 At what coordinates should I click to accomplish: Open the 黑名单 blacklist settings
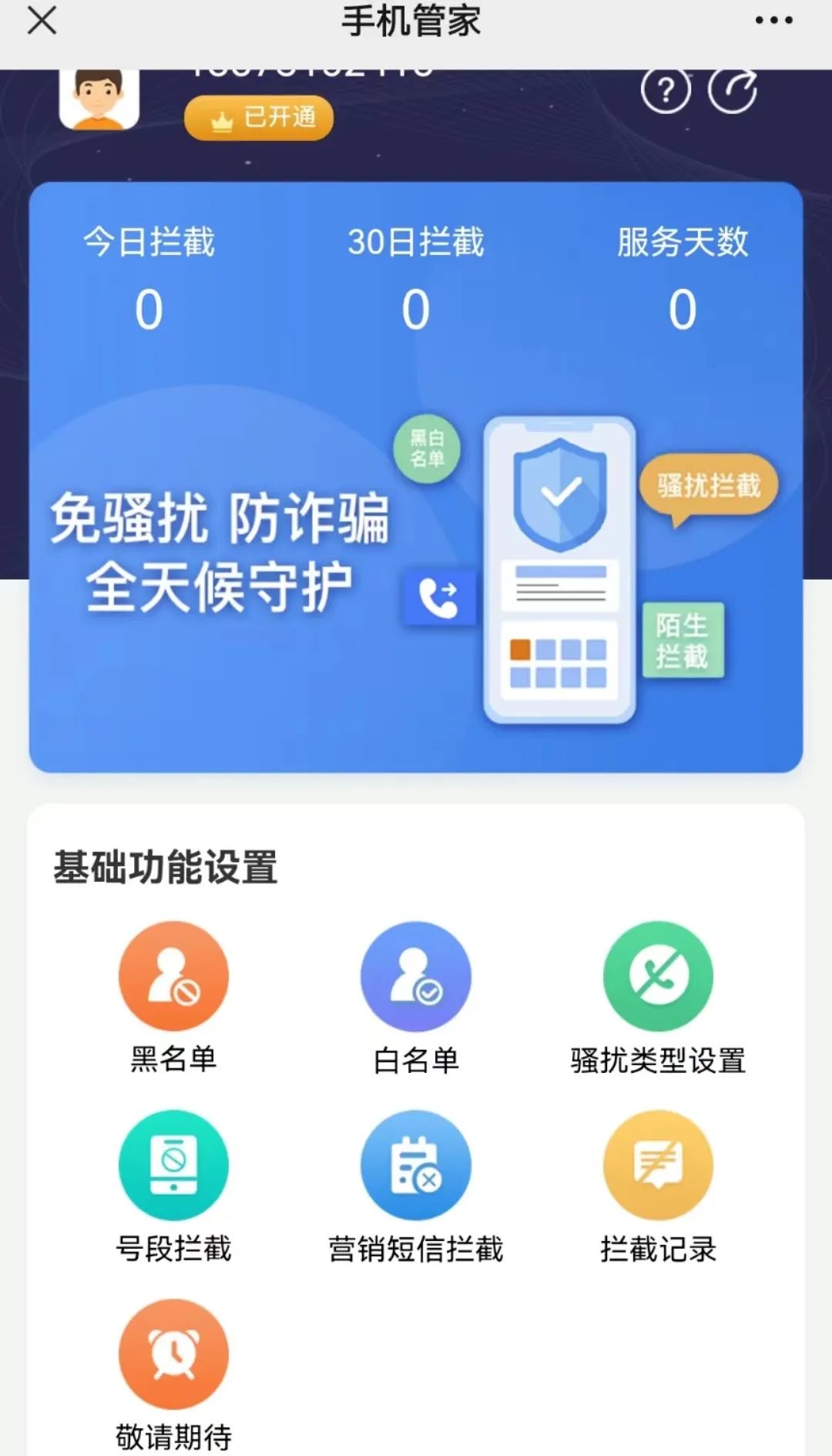pos(173,977)
